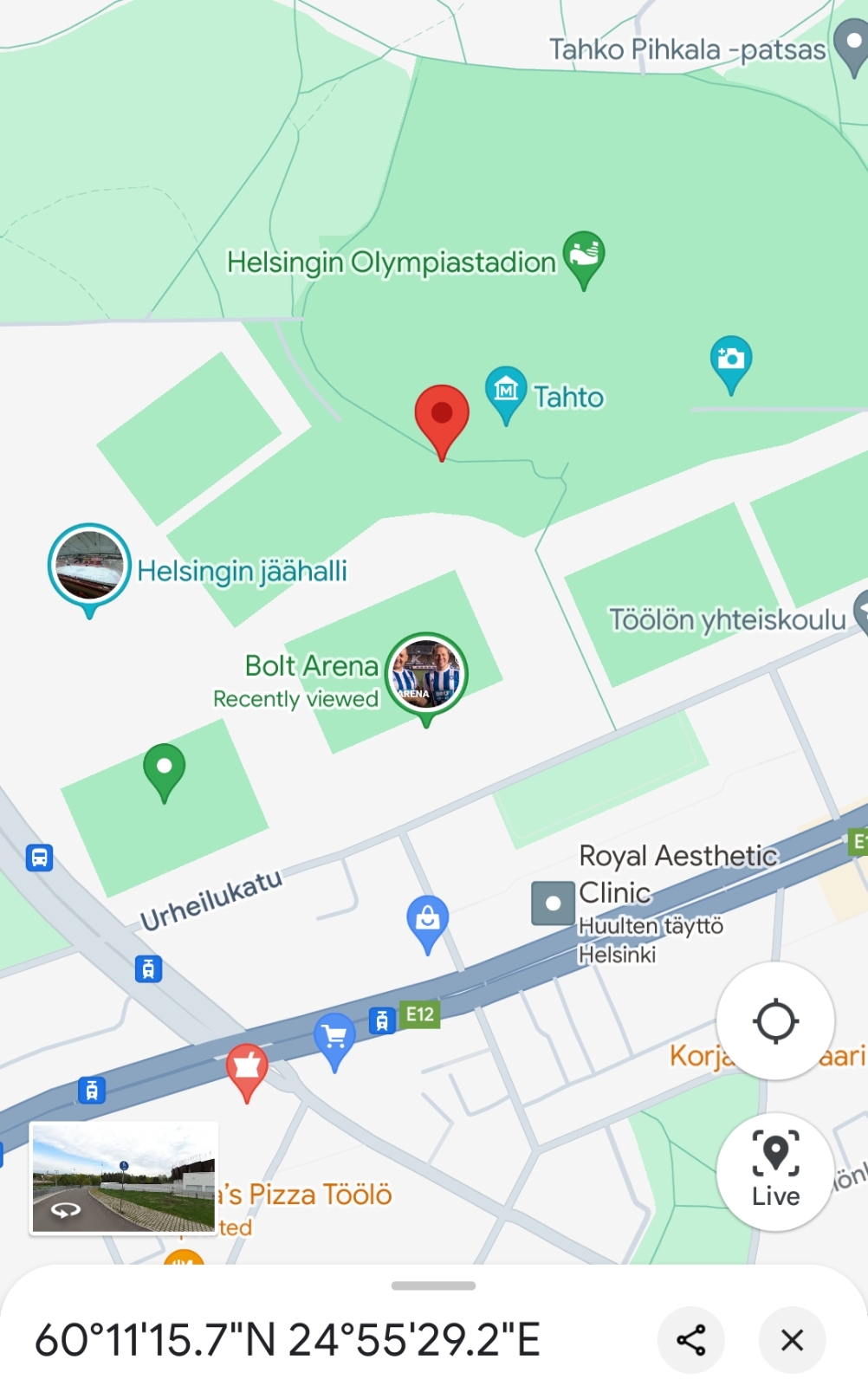Select the Royal Aesthetic Clinic marker

click(553, 903)
